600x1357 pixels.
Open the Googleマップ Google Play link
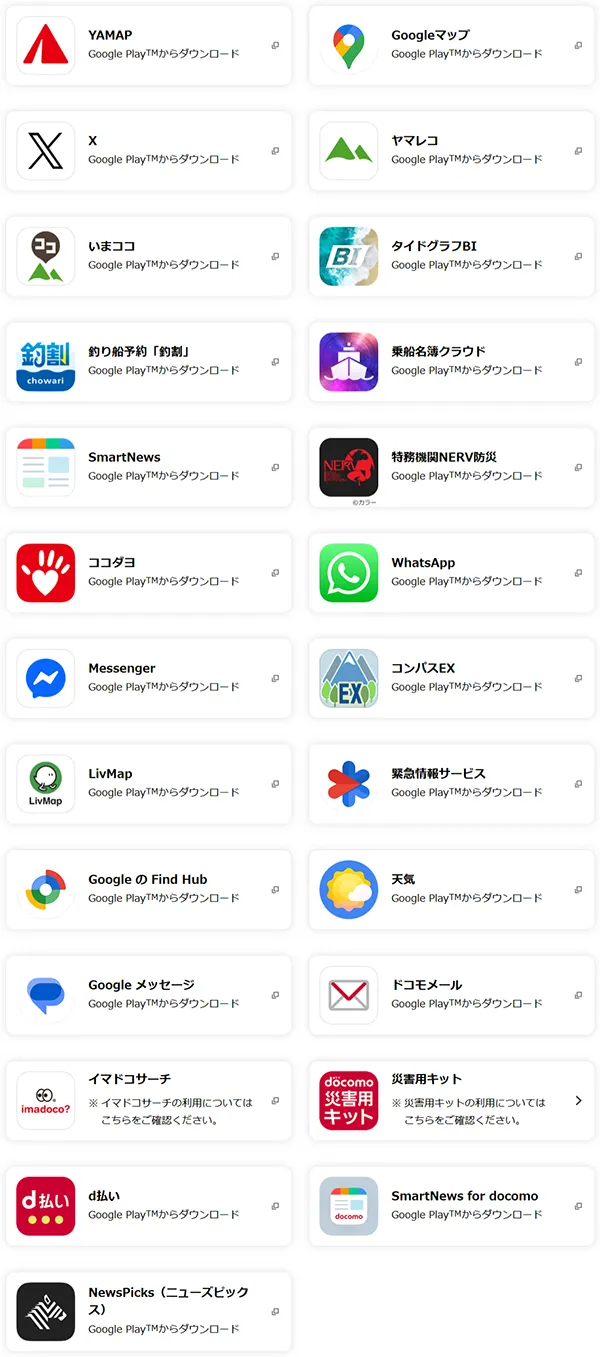451,45
